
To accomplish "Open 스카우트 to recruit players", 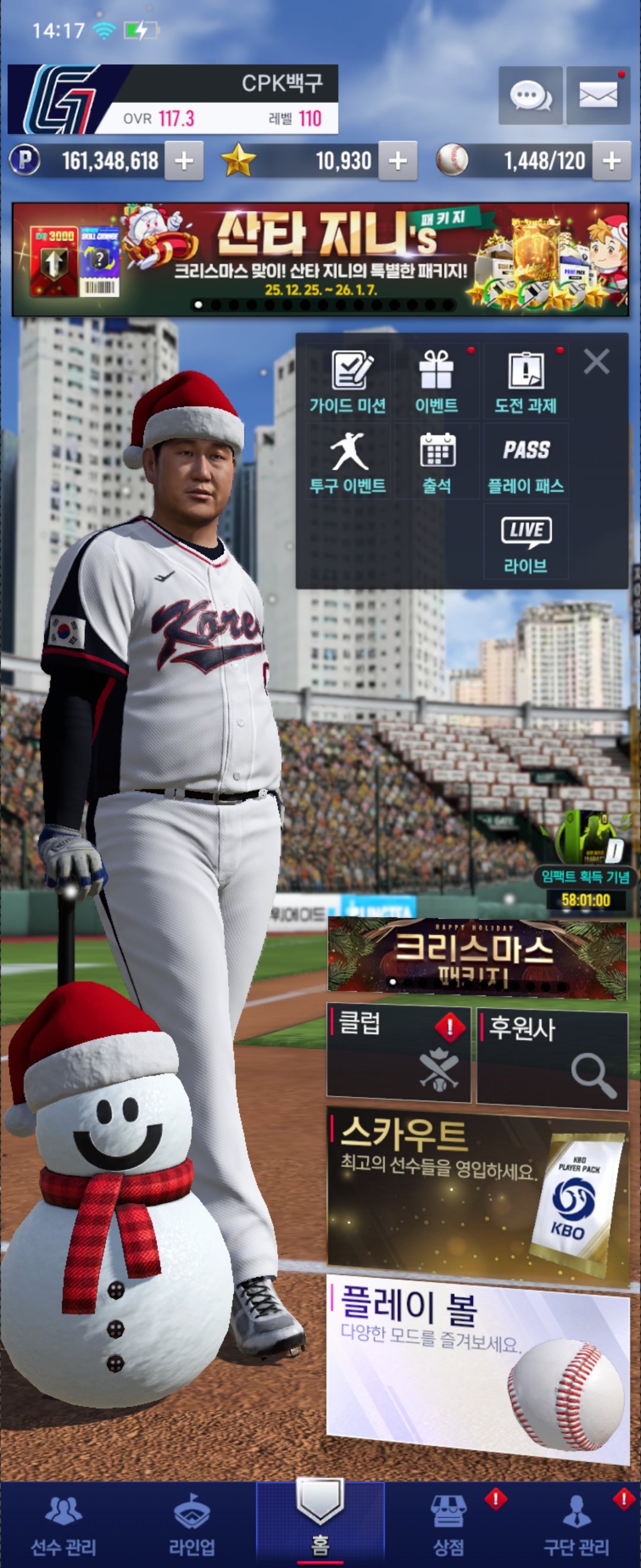I will point(477,1194).
